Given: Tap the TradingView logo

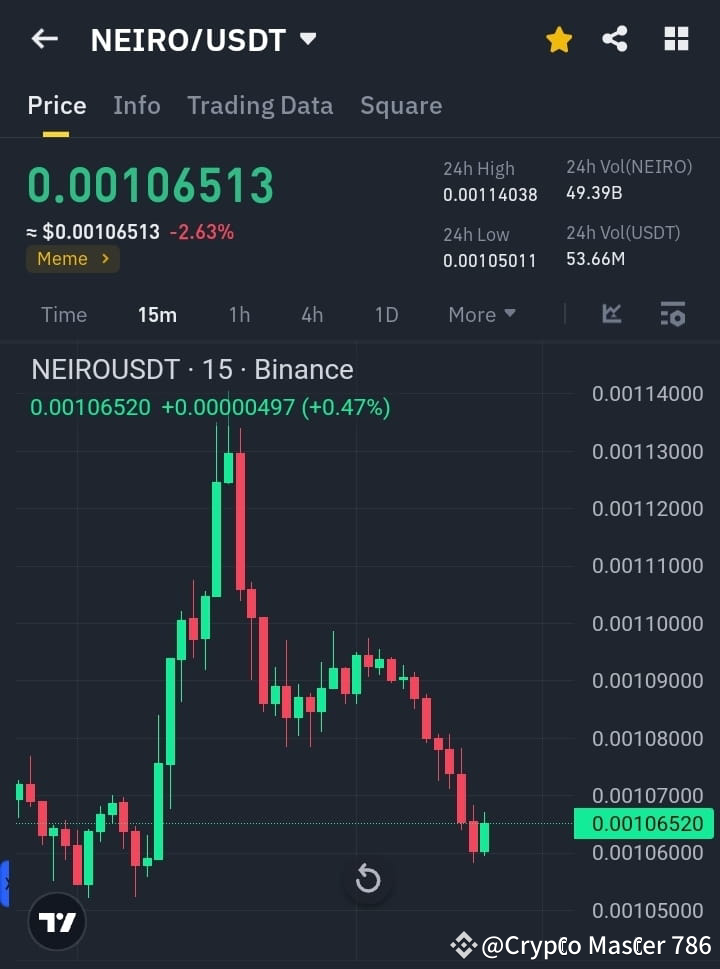Looking at the screenshot, I should [x=56, y=921].
